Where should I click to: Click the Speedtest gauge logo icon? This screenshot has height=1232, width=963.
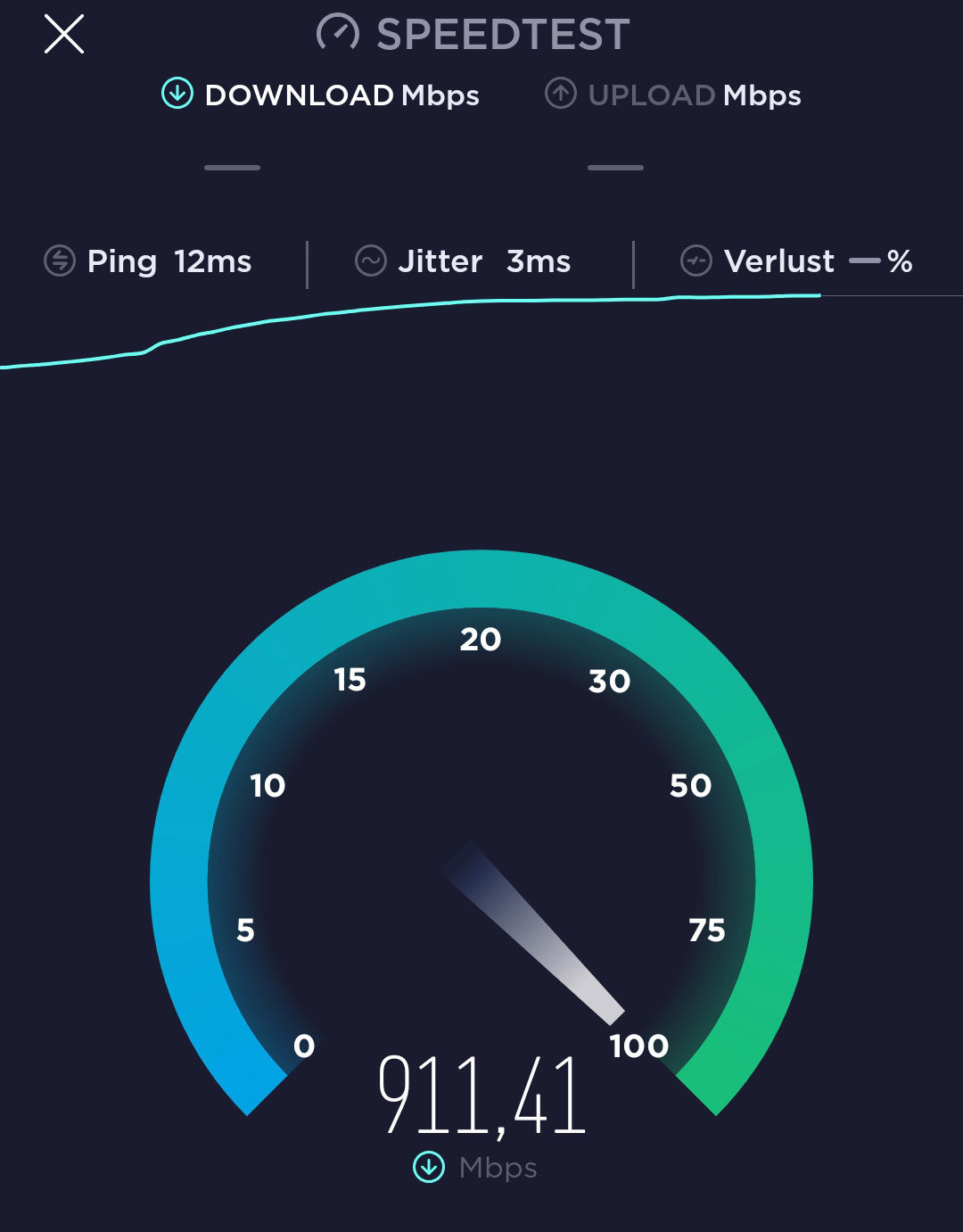point(337,34)
